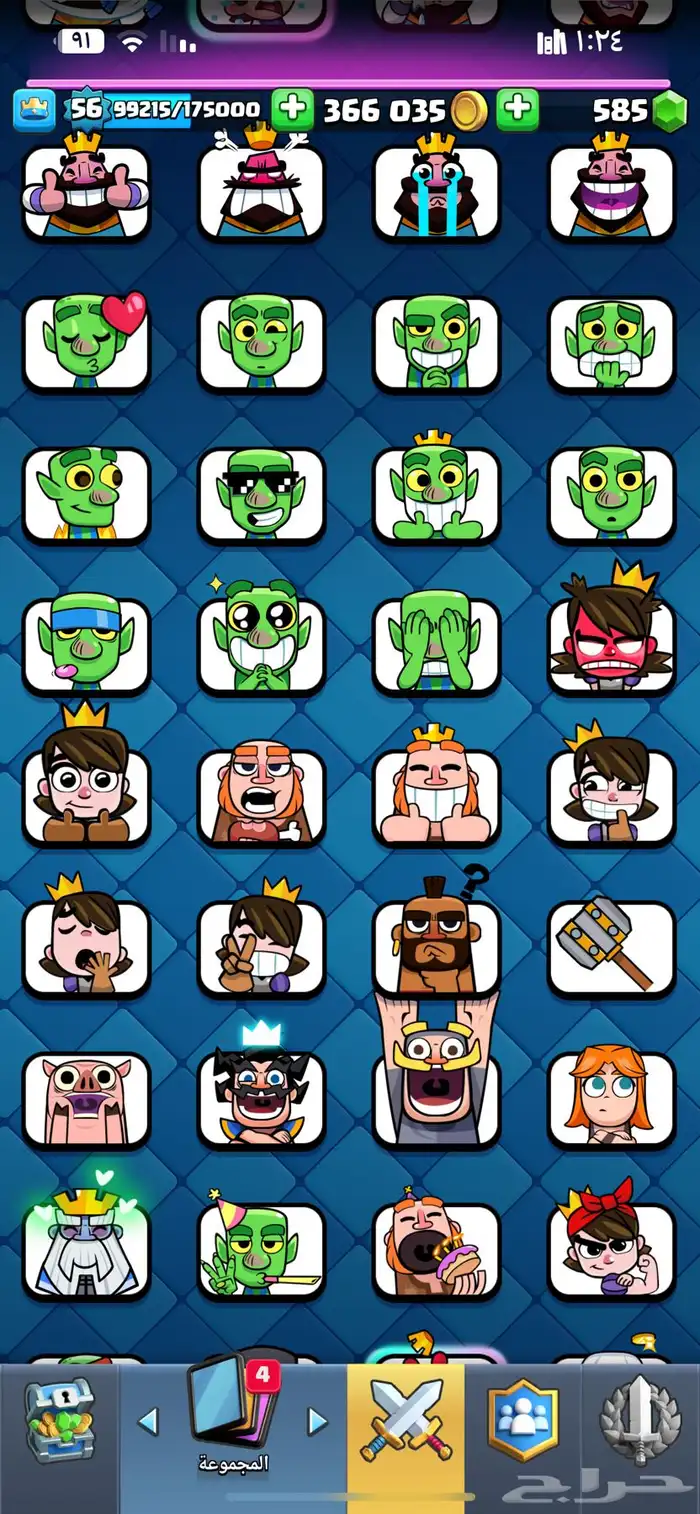
Task: Select the hammer emote
Action: coord(611,948)
